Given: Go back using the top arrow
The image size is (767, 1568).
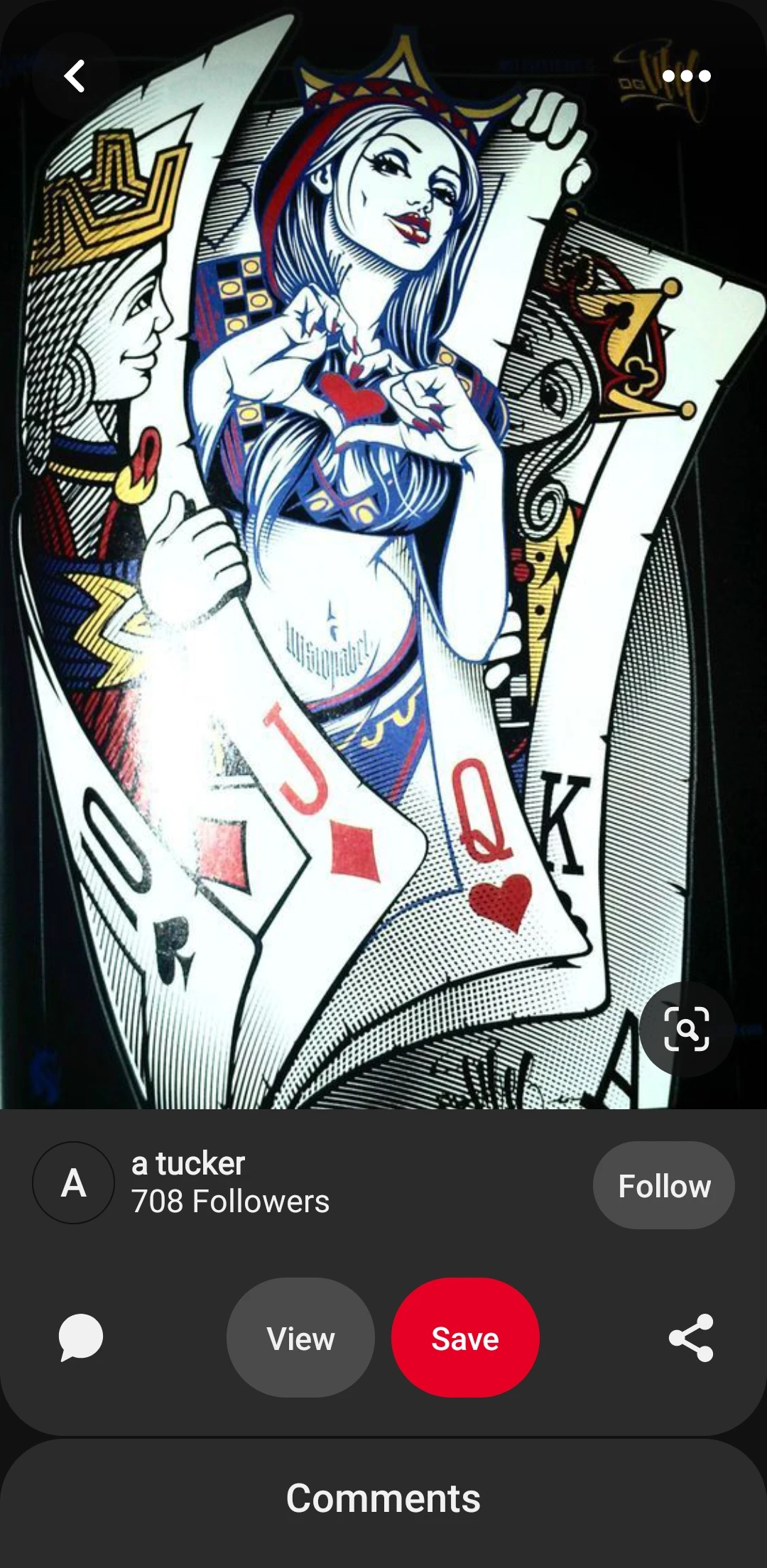Looking at the screenshot, I should [75, 76].
